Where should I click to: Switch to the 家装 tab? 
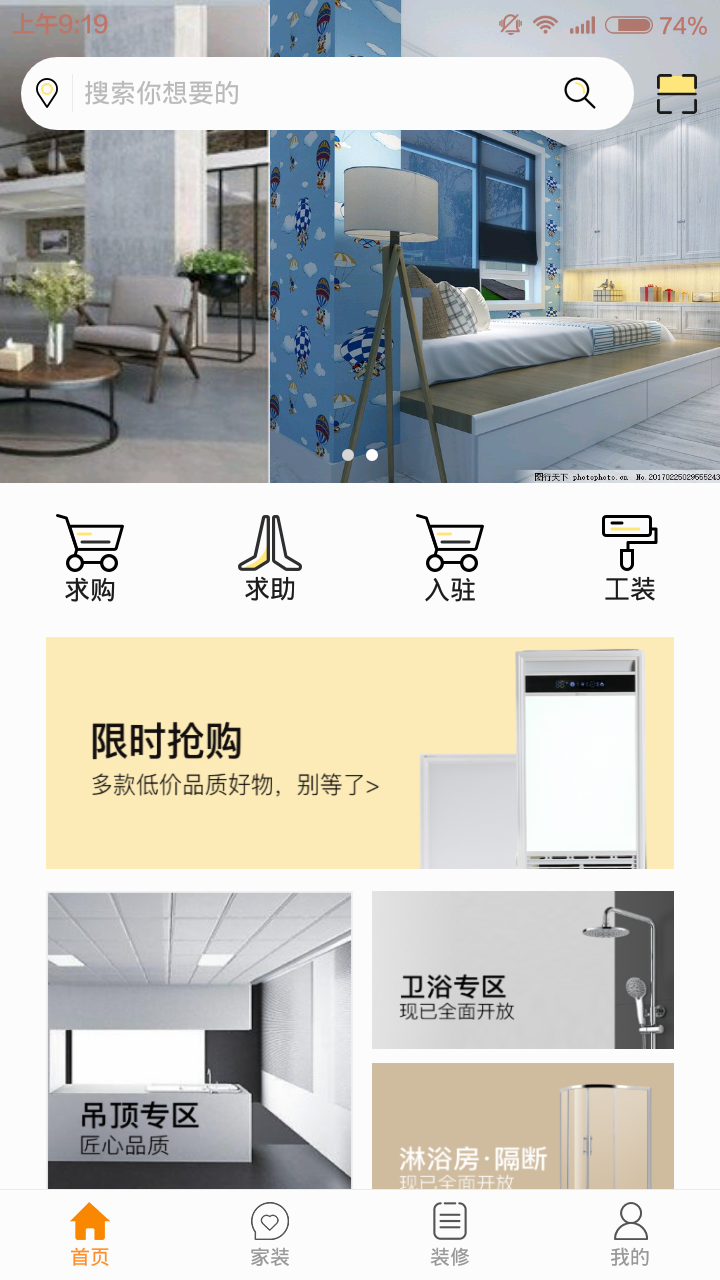click(270, 1235)
